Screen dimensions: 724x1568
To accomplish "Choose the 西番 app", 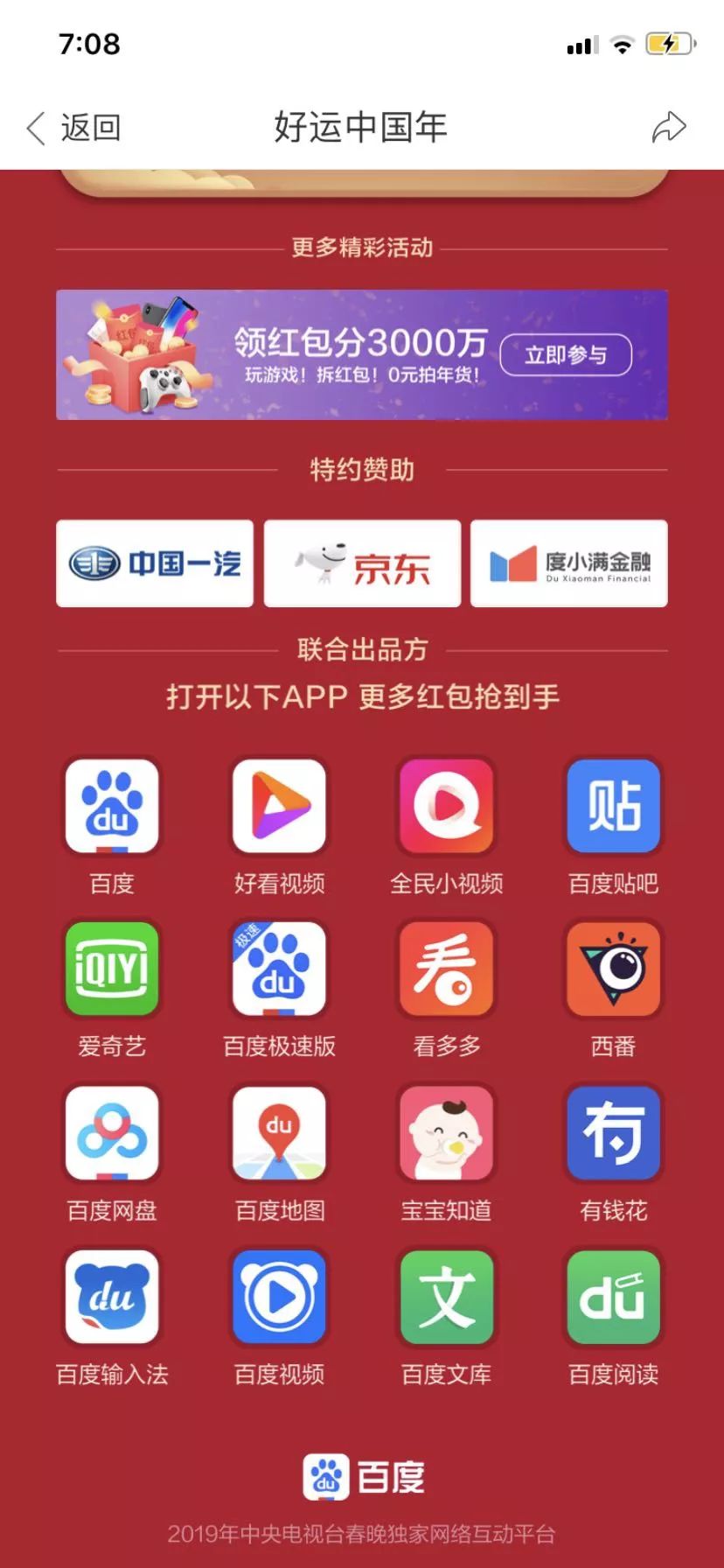I will tap(613, 969).
